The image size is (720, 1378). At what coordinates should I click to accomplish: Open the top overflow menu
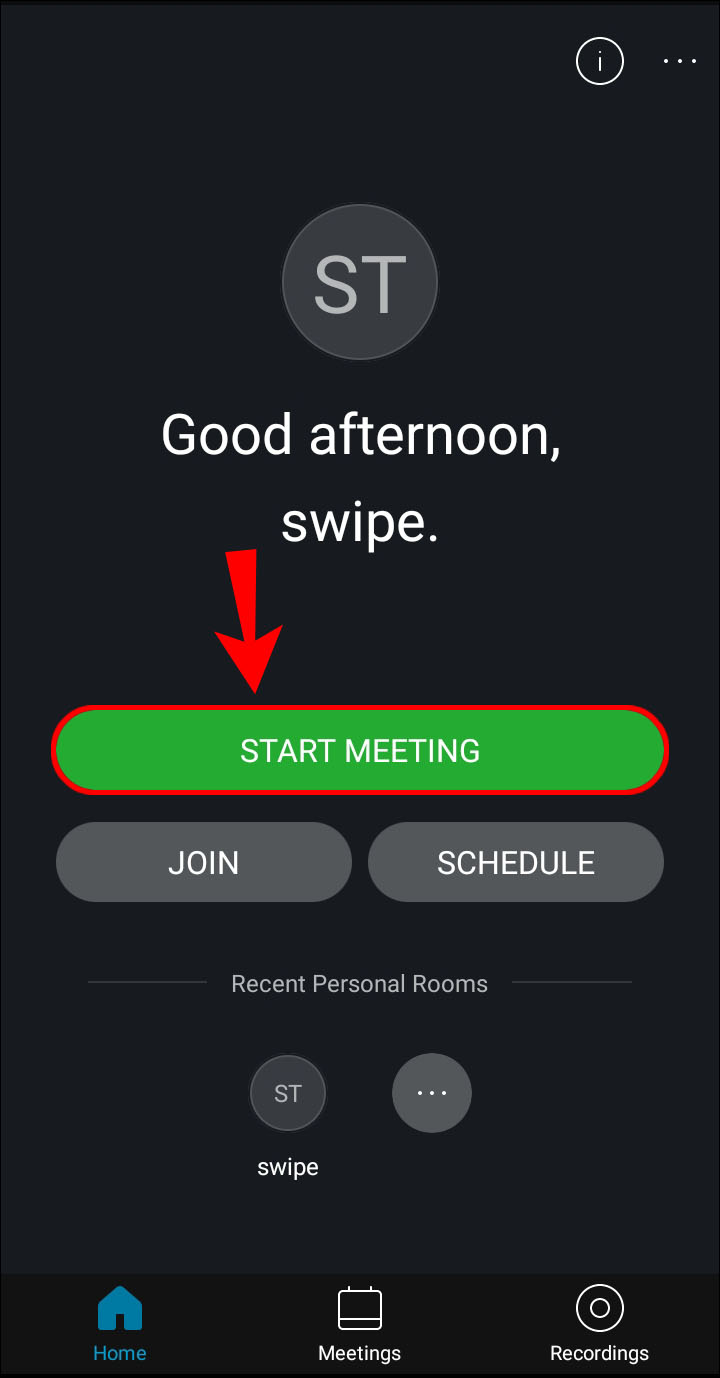[x=680, y=62]
